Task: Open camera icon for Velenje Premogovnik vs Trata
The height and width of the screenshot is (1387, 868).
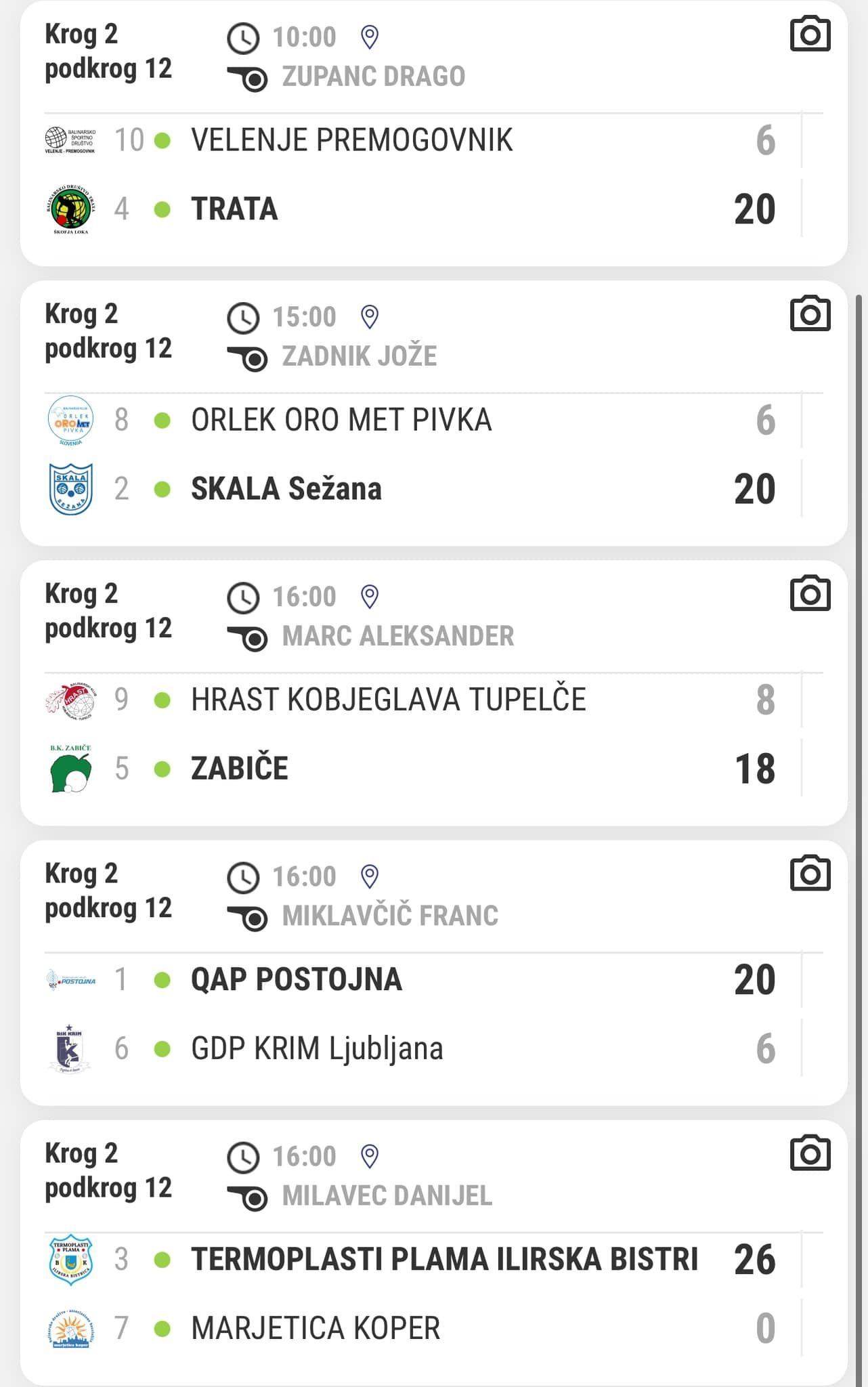Action: [810, 34]
